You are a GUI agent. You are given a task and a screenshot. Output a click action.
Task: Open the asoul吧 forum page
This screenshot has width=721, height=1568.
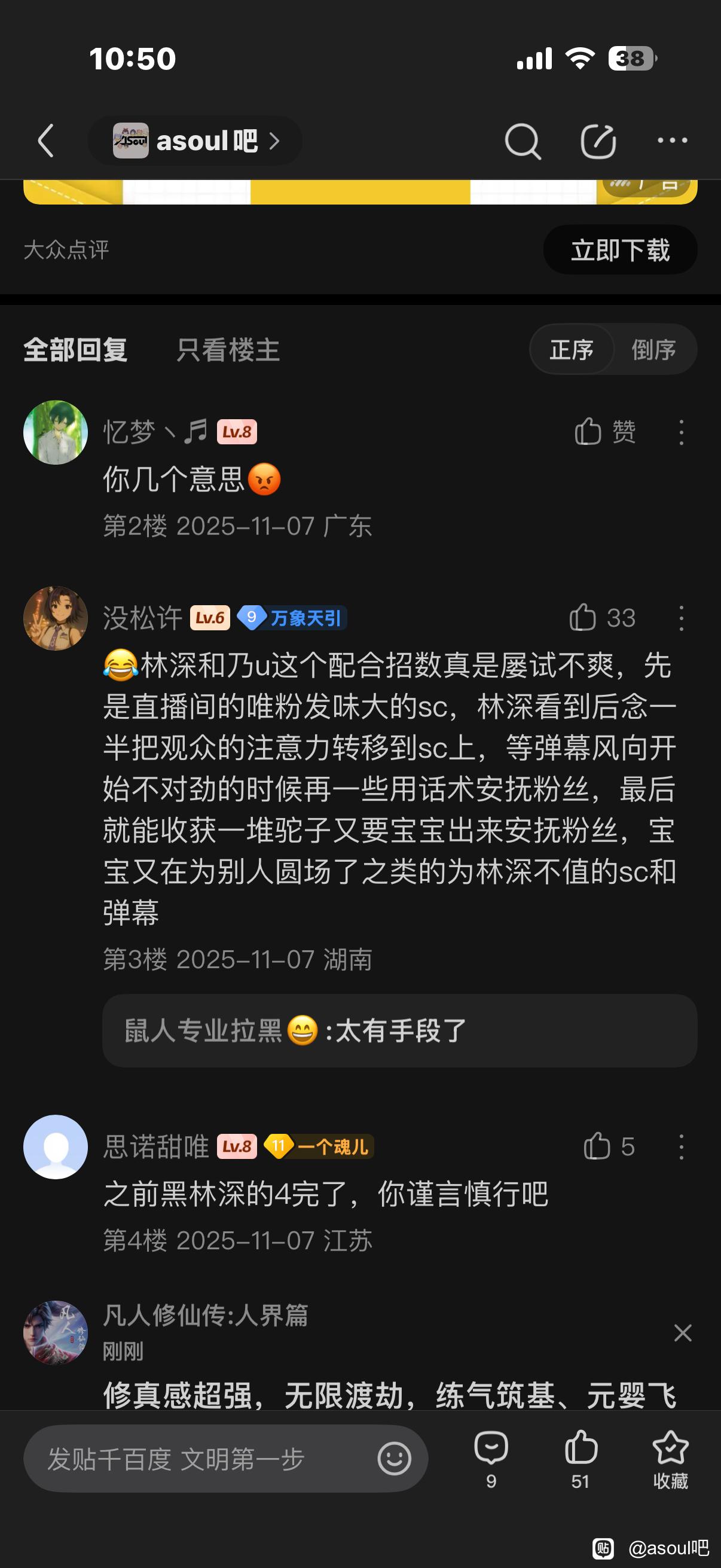click(x=196, y=141)
